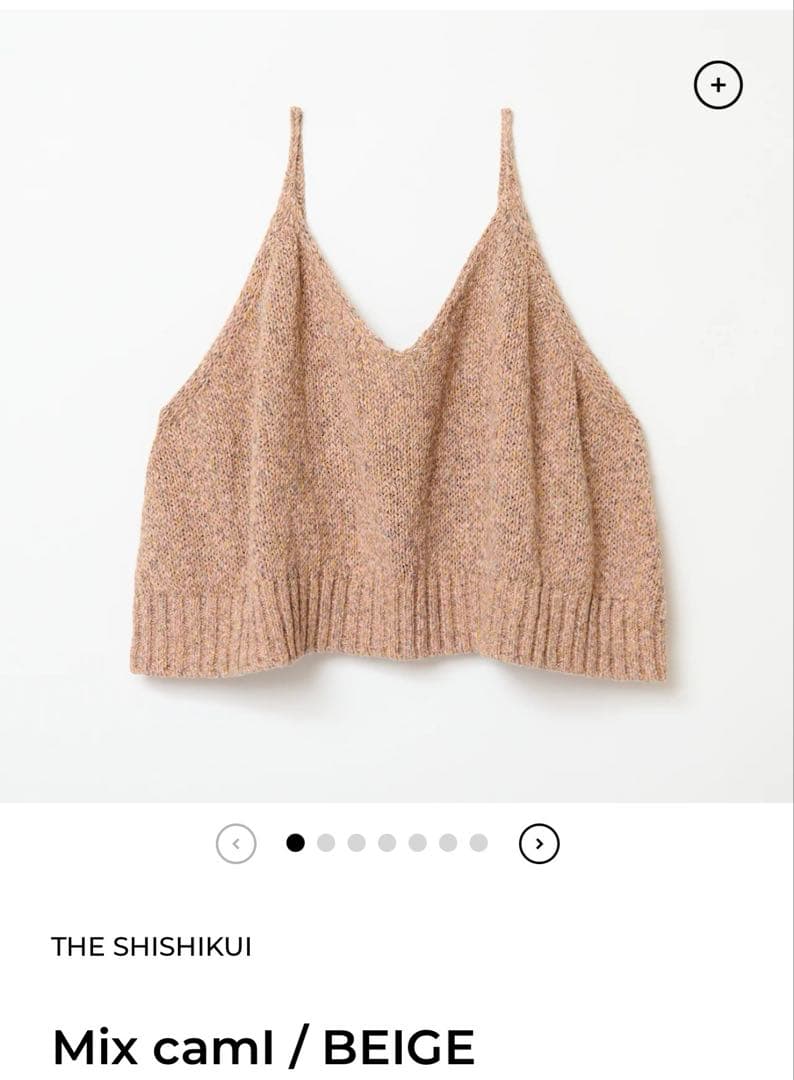Open THE SHISHIKUI brand page
Screen dimensions: 794x1080
(x=151, y=947)
